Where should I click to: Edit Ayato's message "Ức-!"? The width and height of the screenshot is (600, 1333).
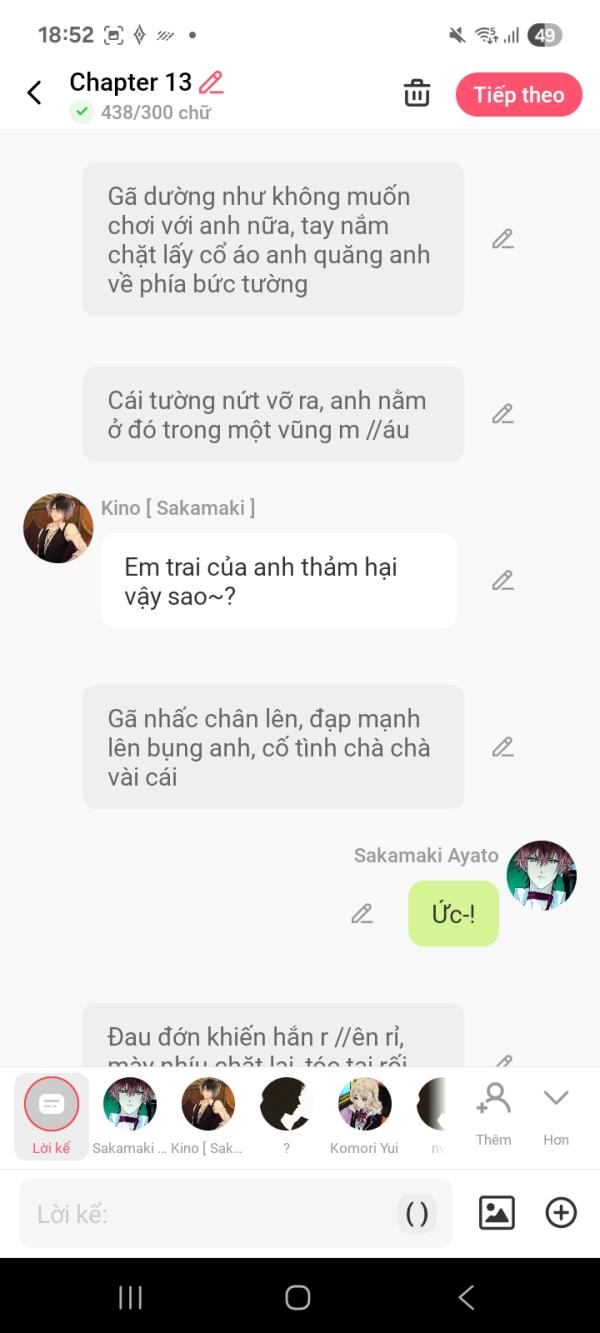(x=362, y=913)
